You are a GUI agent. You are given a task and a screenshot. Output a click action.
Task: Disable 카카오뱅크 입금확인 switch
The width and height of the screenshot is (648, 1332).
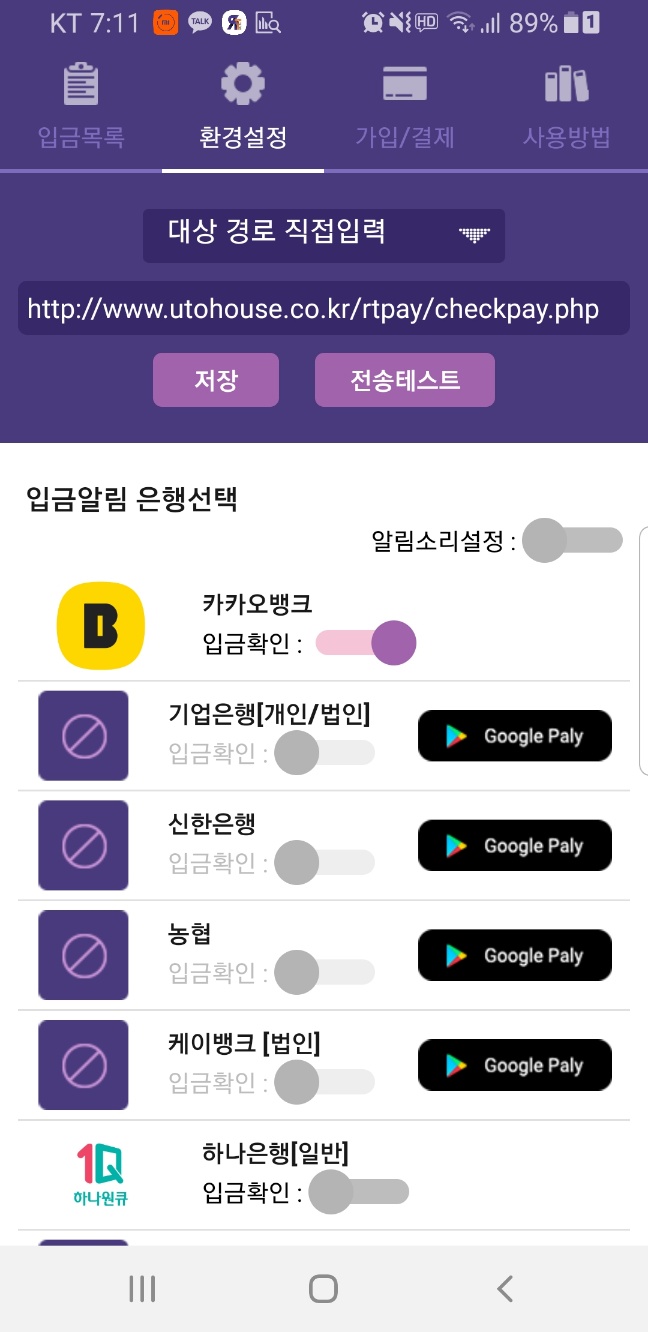[366, 643]
